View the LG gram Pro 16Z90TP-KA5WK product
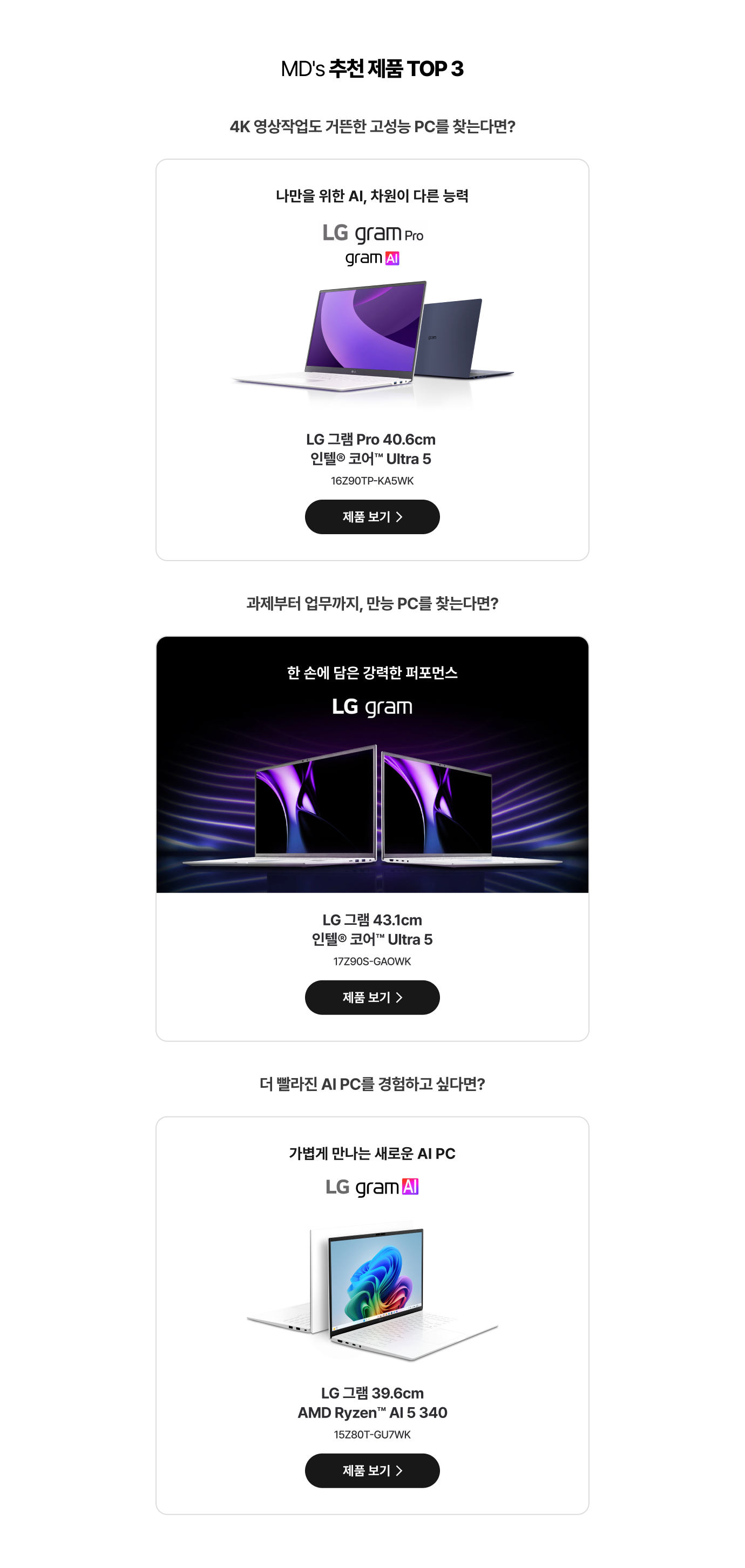The width and height of the screenshot is (745, 1568). pos(371,517)
